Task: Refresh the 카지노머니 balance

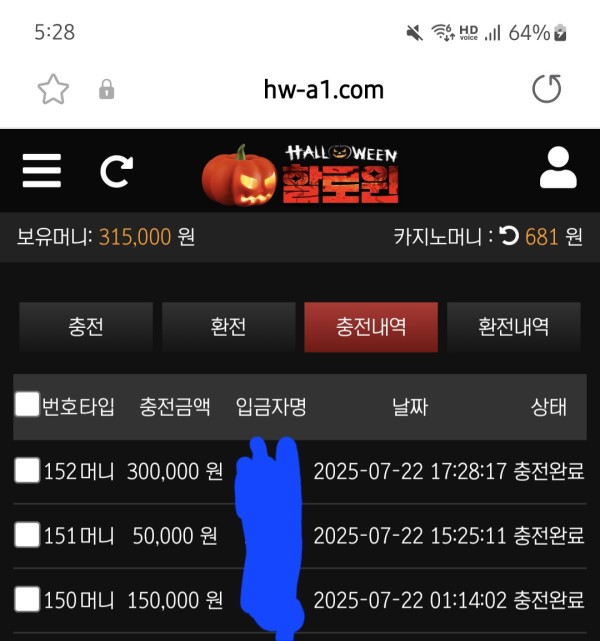Action: pos(509,237)
